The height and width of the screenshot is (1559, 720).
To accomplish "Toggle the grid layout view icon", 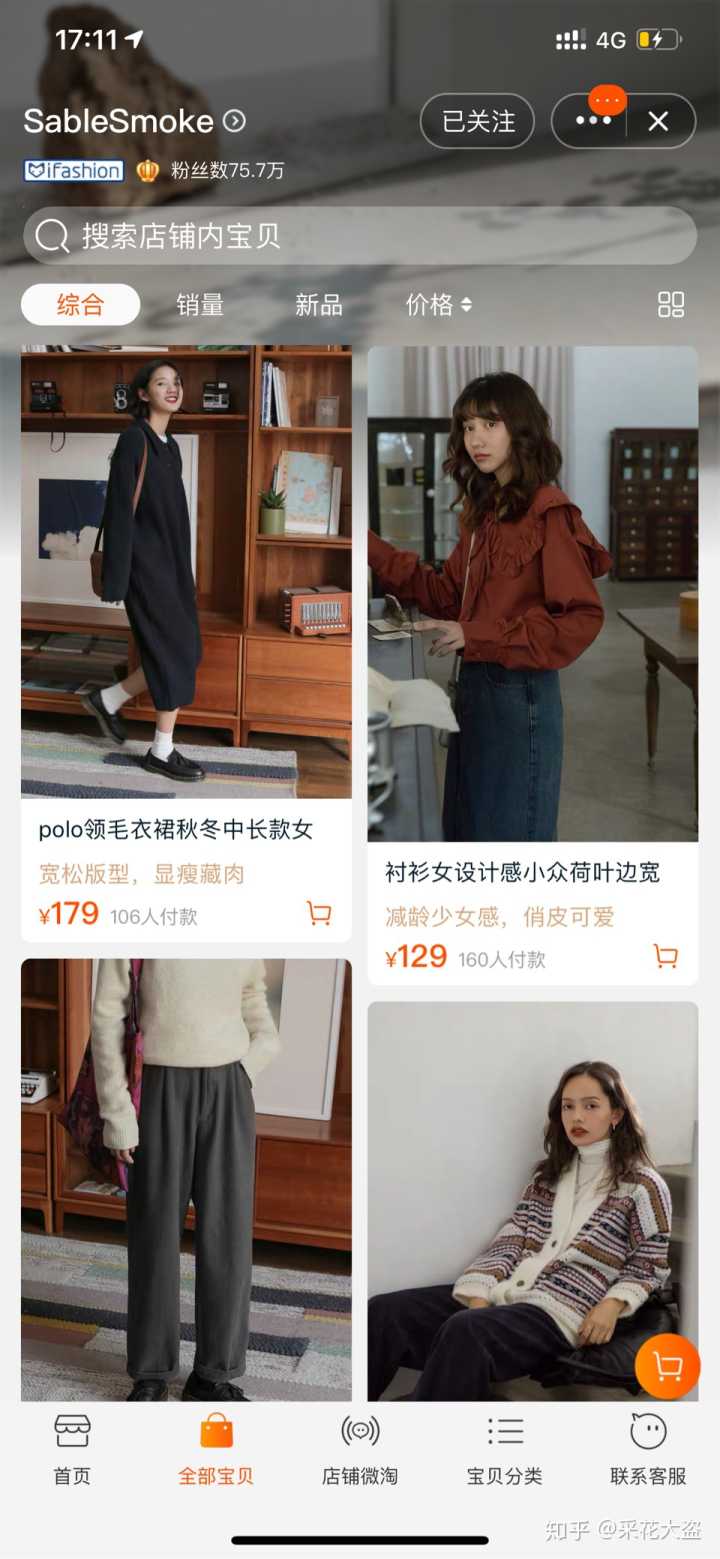I will (671, 305).
